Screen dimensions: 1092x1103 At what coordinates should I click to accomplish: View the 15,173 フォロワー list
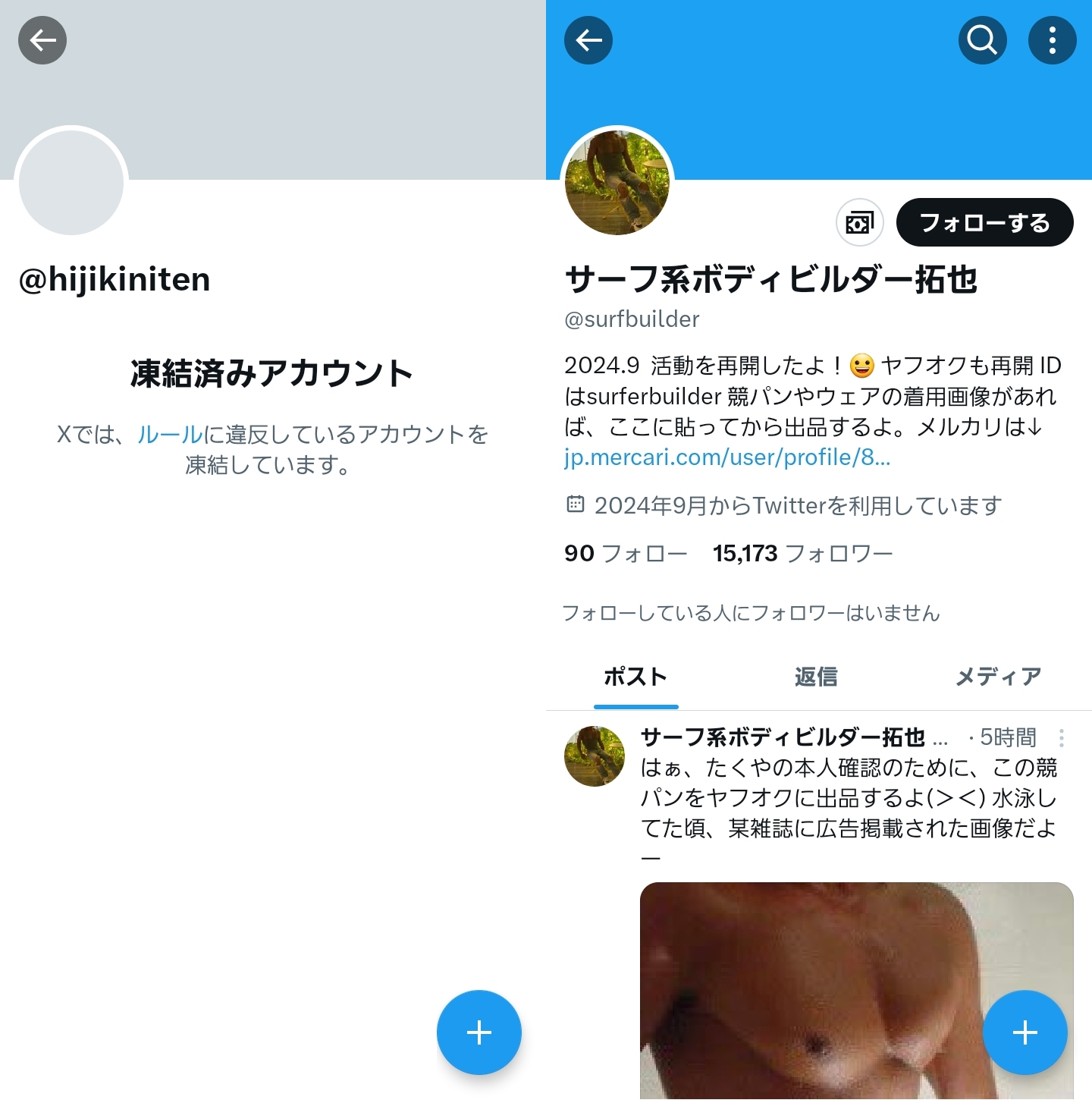[802, 554]
